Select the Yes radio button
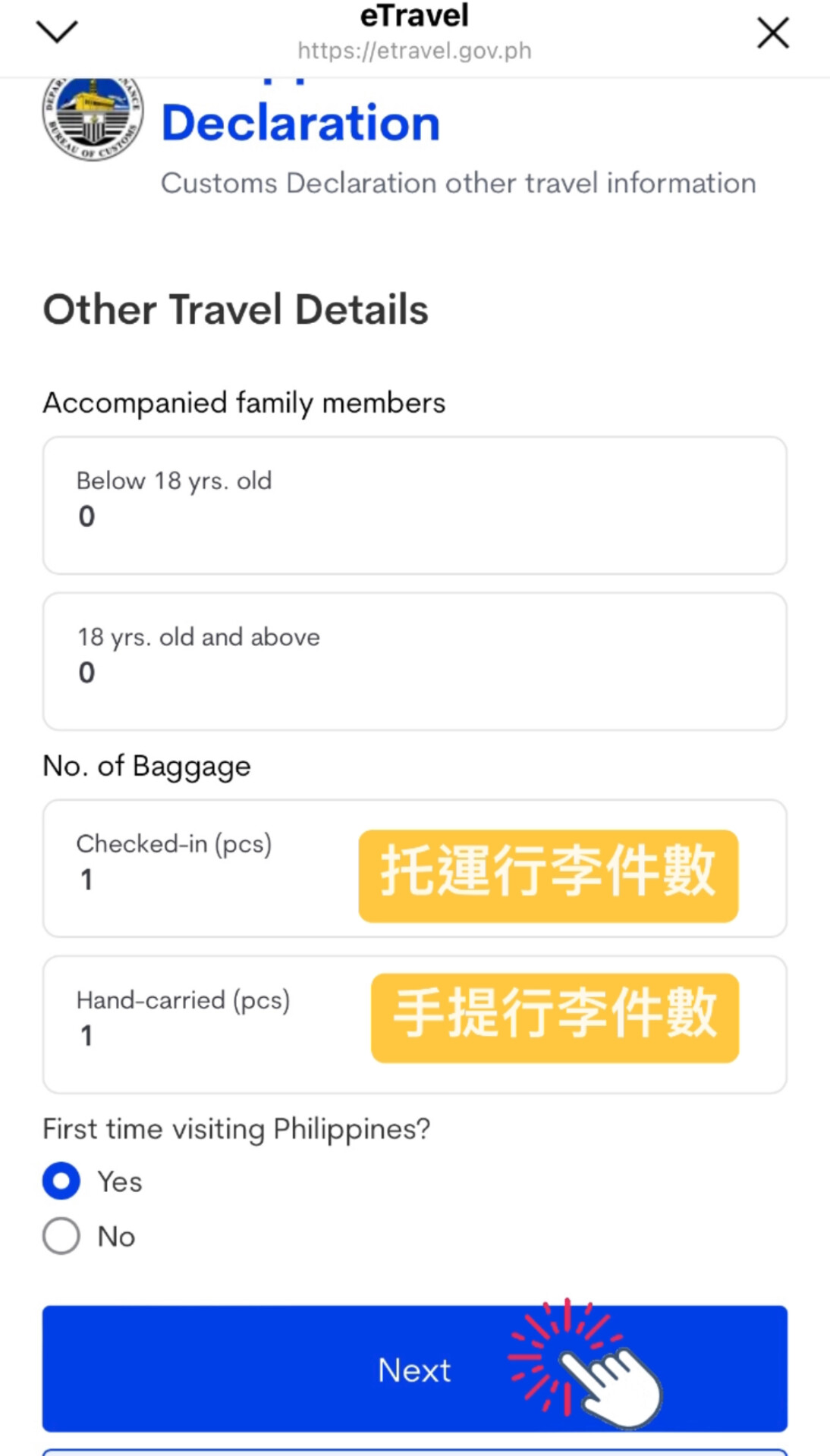The image size is (830, 1456). (x=61, y=1181)
